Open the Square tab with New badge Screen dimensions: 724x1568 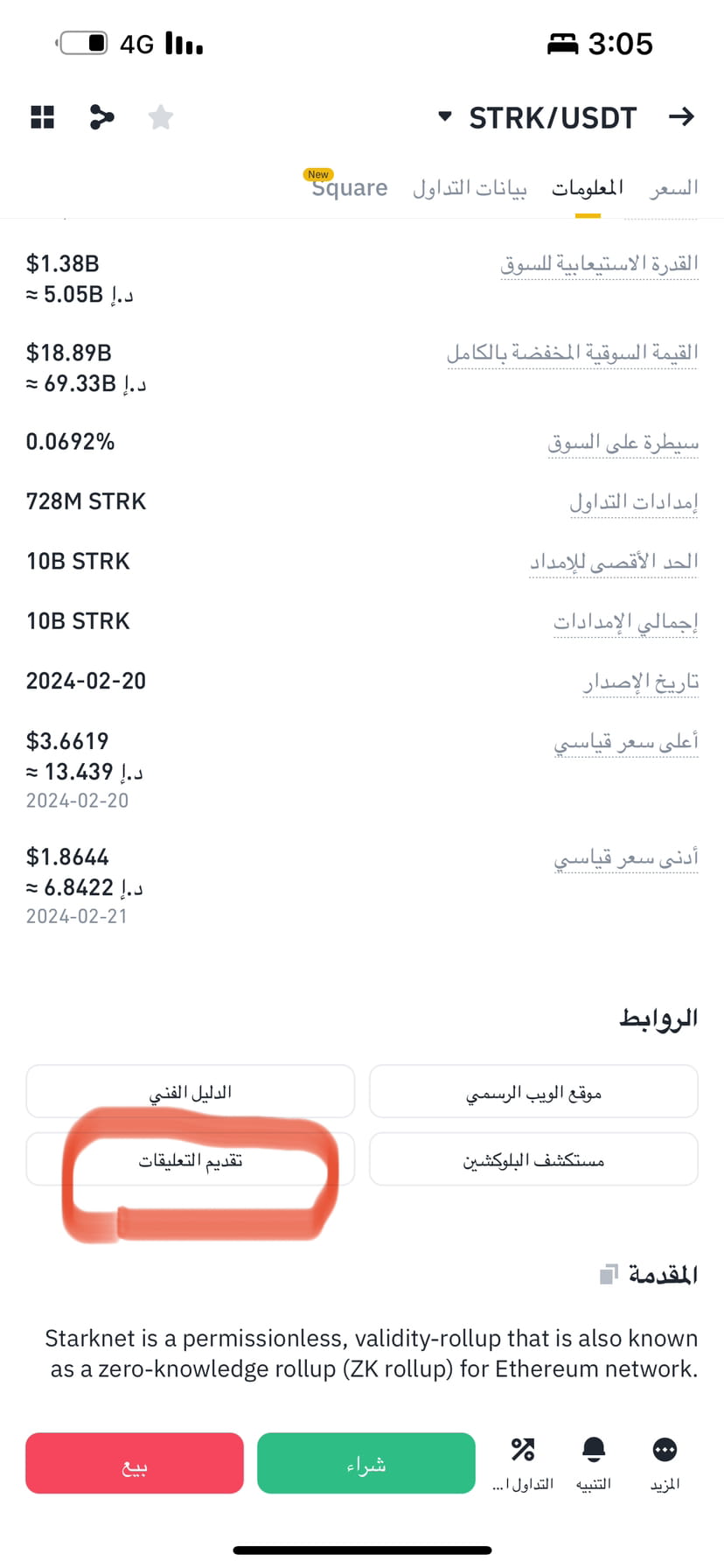click(349, 186)
